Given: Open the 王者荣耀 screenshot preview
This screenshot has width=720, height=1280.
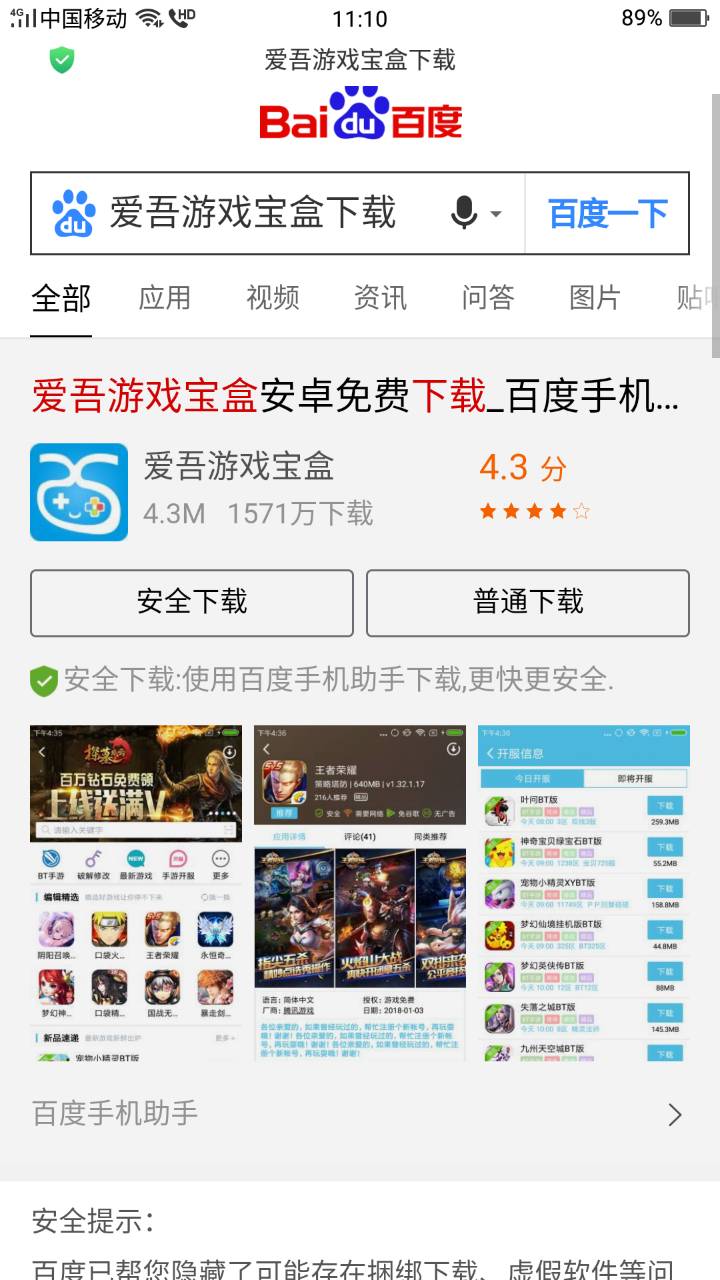Looking at the screenshot, I should [x=360, y=893].
